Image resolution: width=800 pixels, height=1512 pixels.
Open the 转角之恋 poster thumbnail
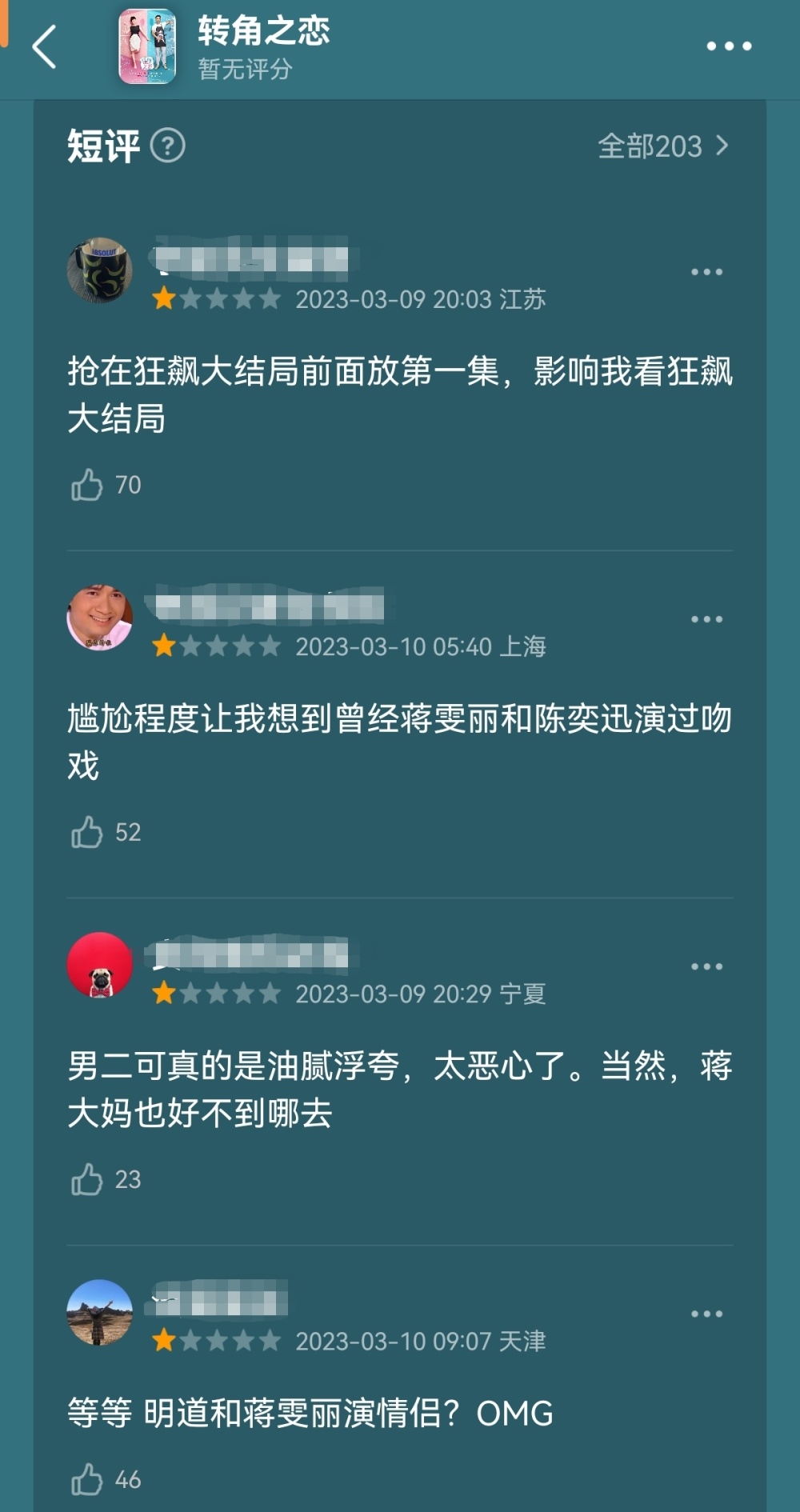[147, 46]
